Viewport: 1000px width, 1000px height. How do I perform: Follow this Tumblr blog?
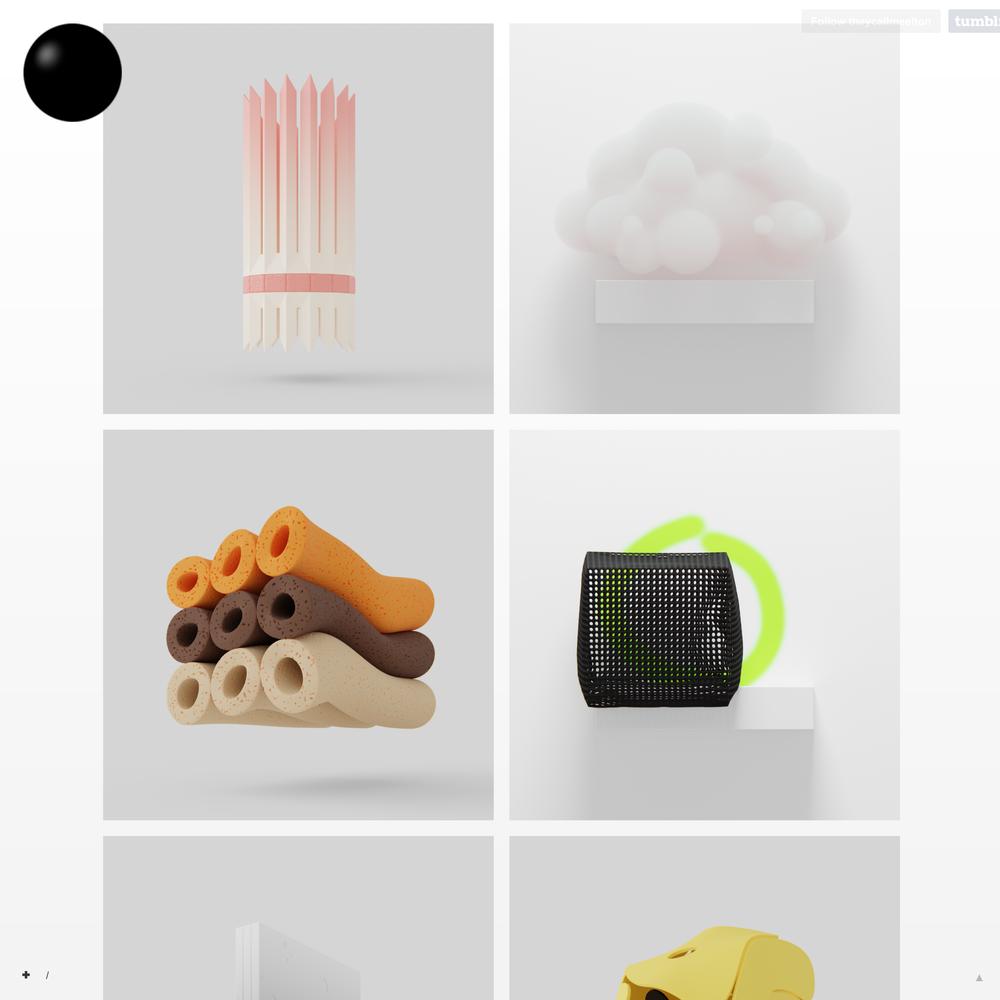[x=870, y=21]
